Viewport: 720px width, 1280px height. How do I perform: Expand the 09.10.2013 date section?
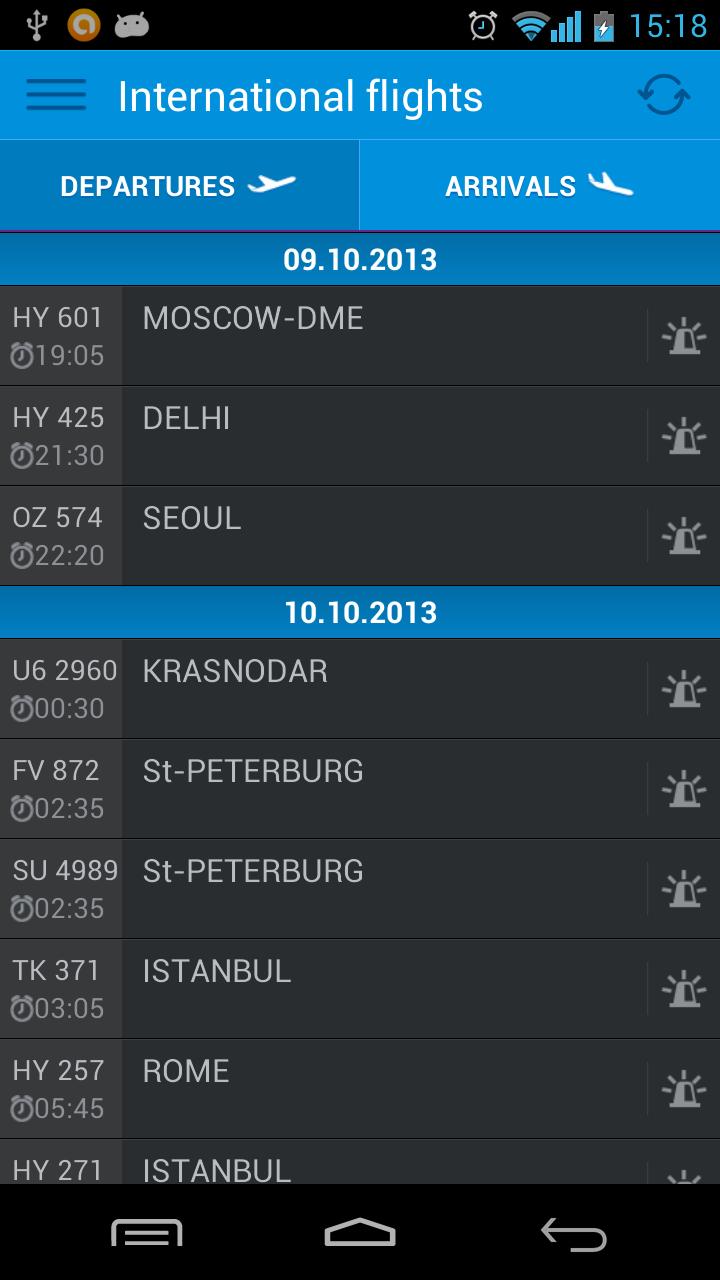360,259
